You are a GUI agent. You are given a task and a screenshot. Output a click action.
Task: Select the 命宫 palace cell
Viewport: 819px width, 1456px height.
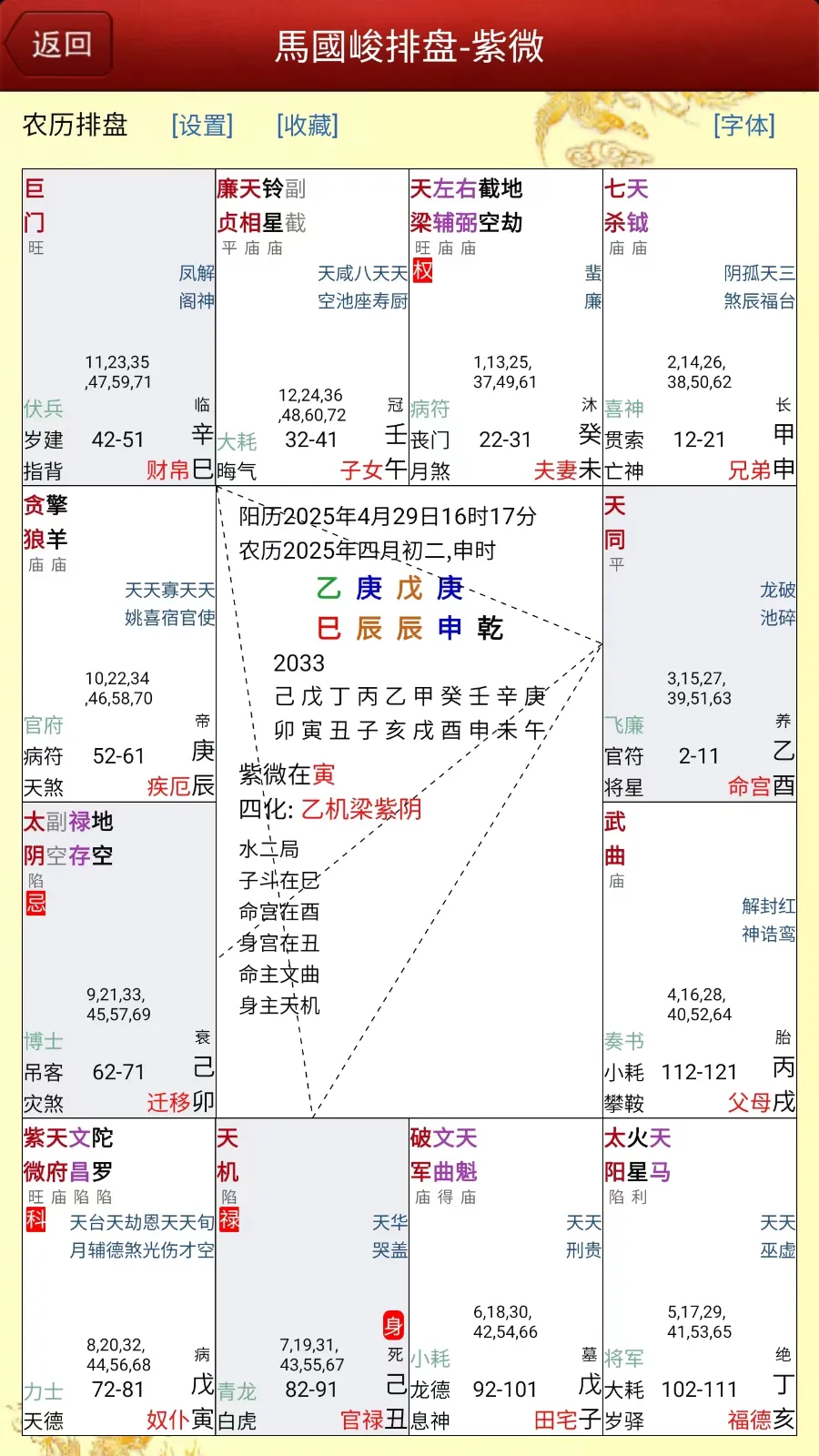pyautogui.click(x=700, y=643)
